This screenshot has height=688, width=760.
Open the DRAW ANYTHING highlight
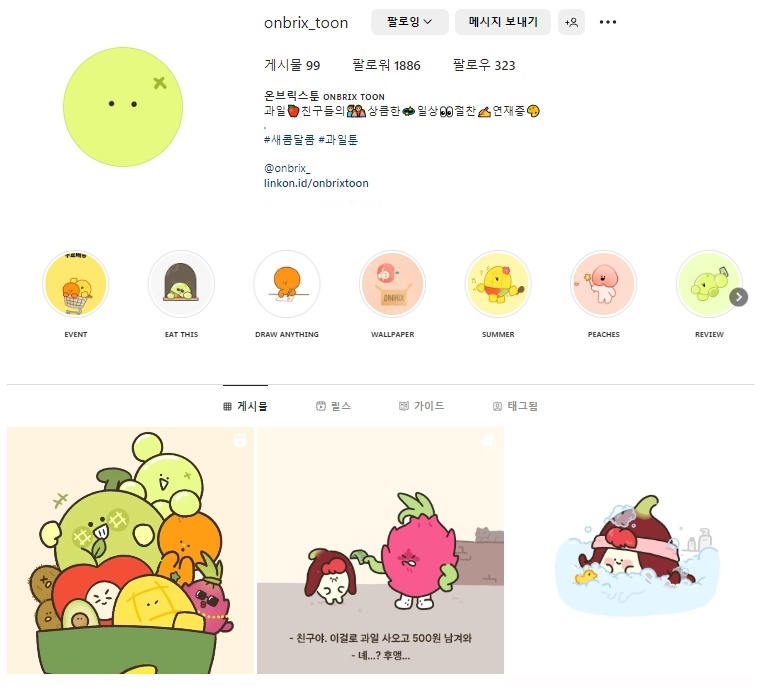point(287,284)
